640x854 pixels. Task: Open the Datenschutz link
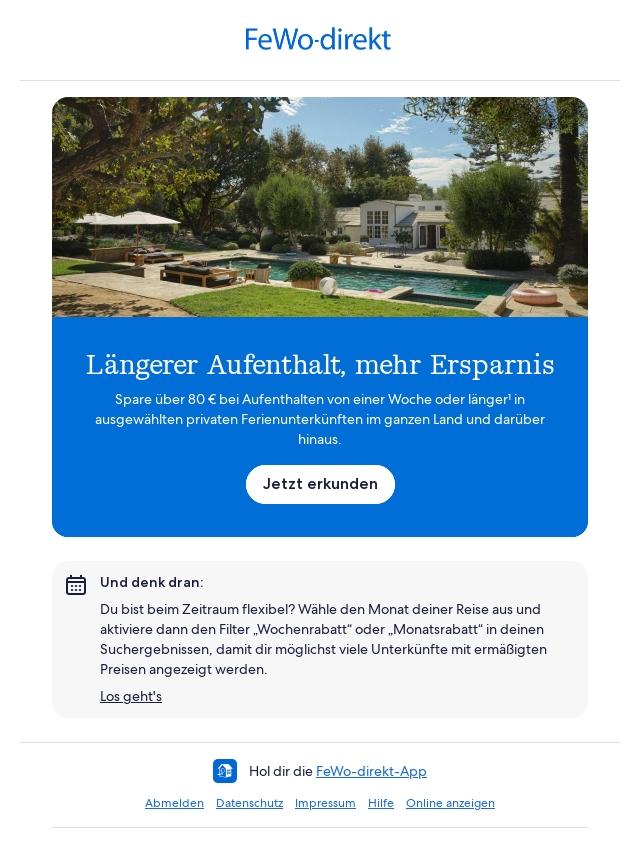click(249, 803)
